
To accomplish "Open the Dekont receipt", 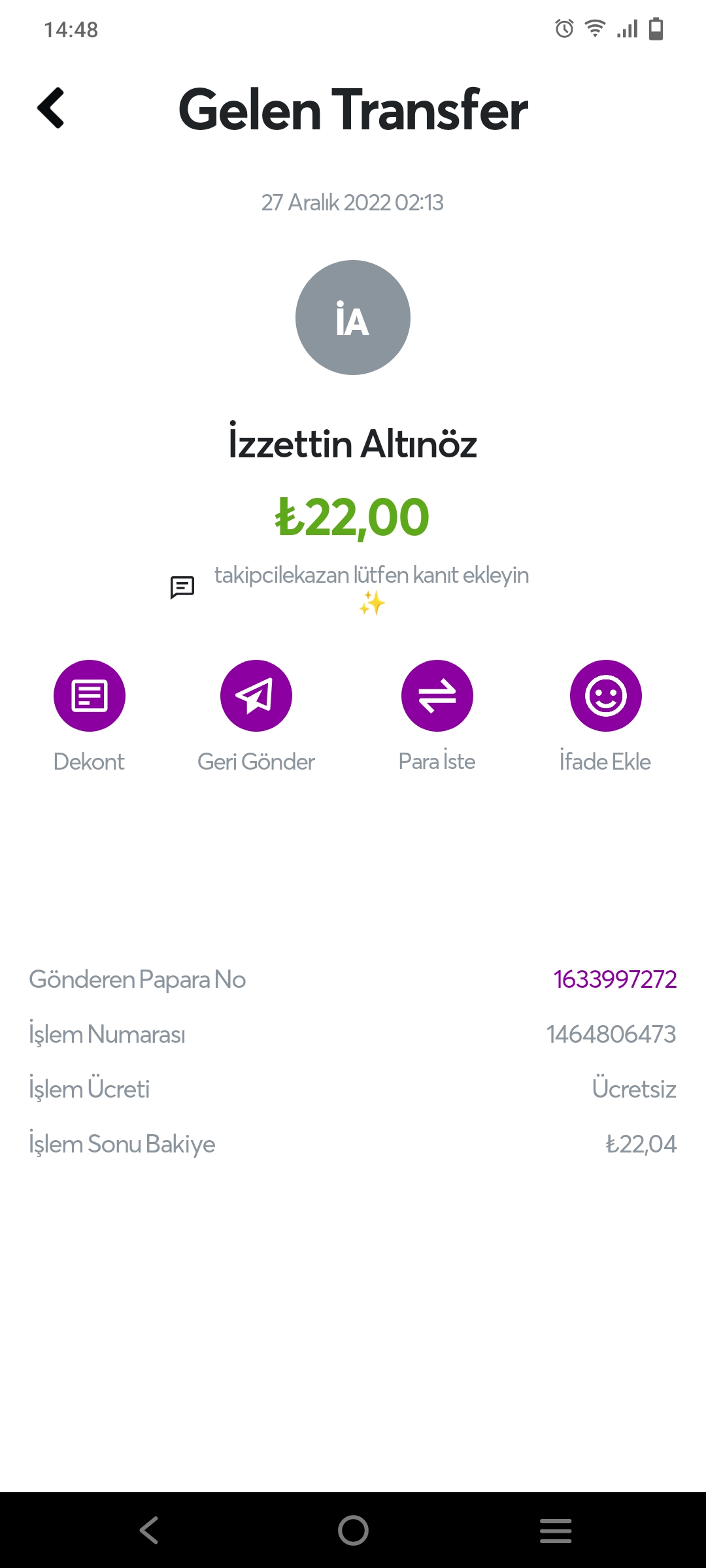I will click(x=90, y=696).
